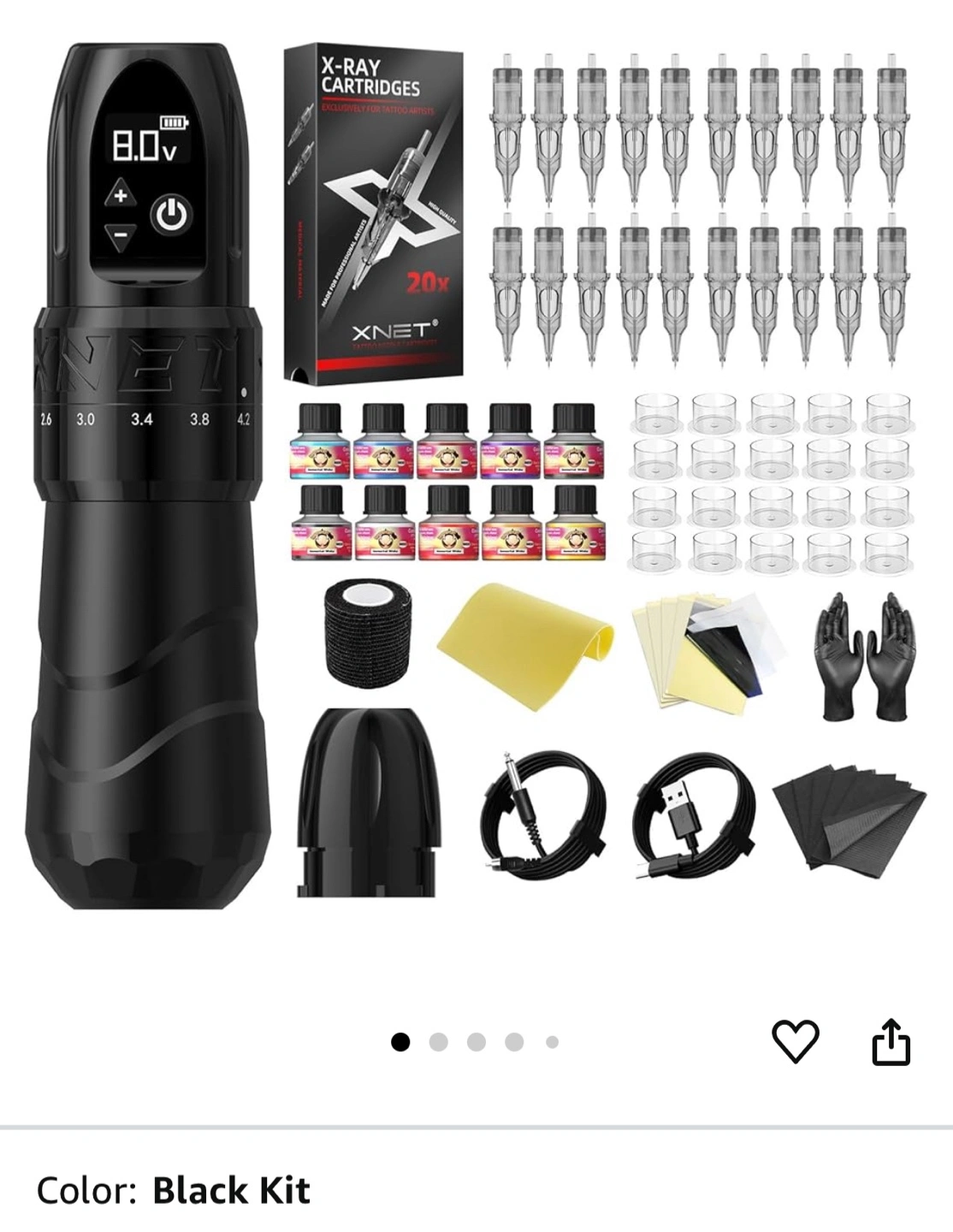The height and width of the screenshot is (1232, 953).
Task: Add this kit to your wish list
Action: point(795,1041)
